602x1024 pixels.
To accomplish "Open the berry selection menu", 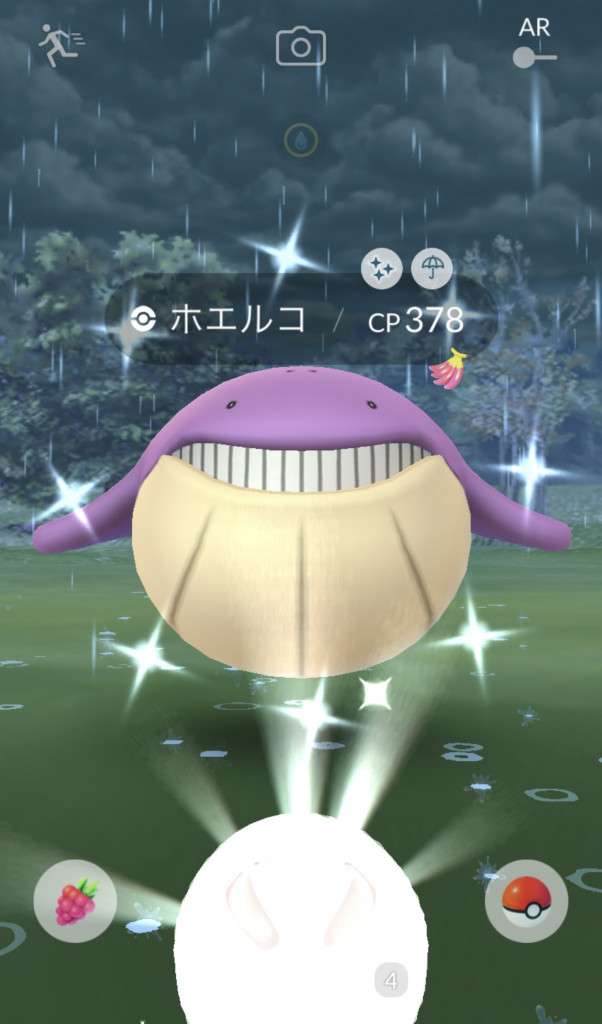I will tap(76, 901).
